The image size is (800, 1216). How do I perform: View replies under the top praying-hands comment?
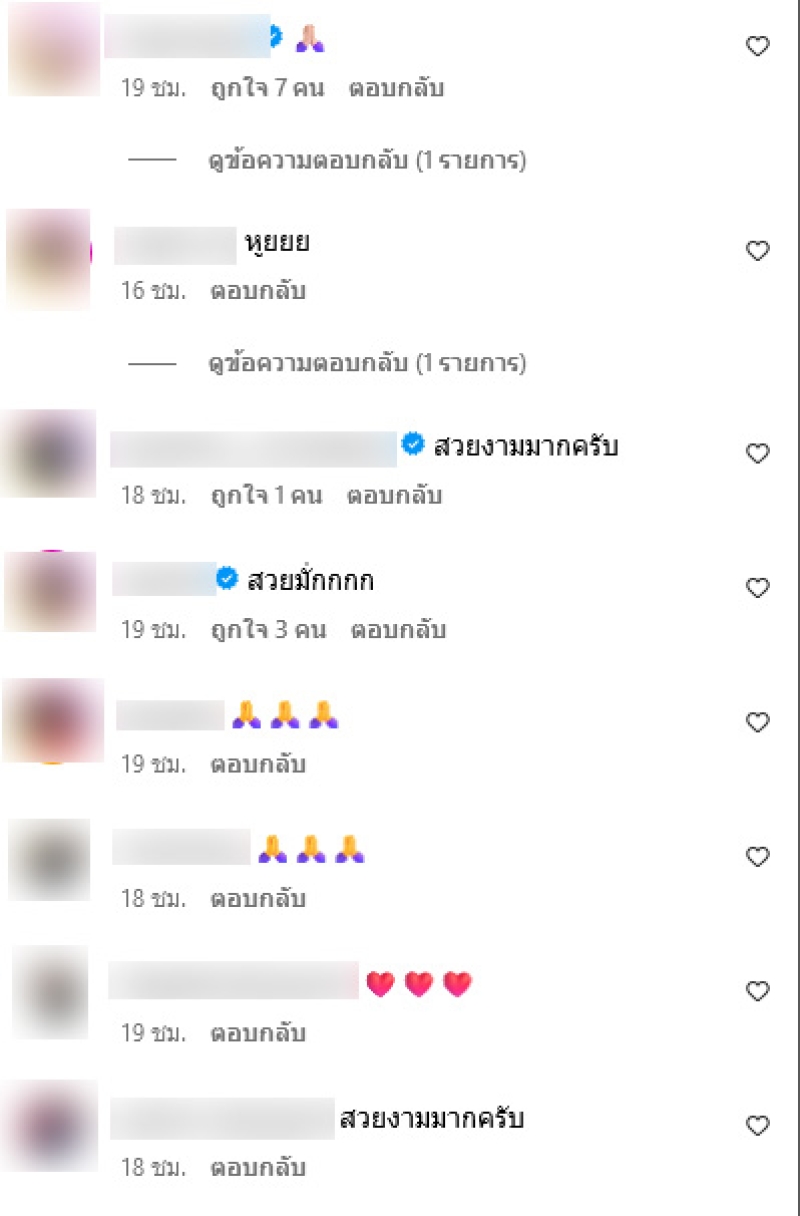point(366,160)
